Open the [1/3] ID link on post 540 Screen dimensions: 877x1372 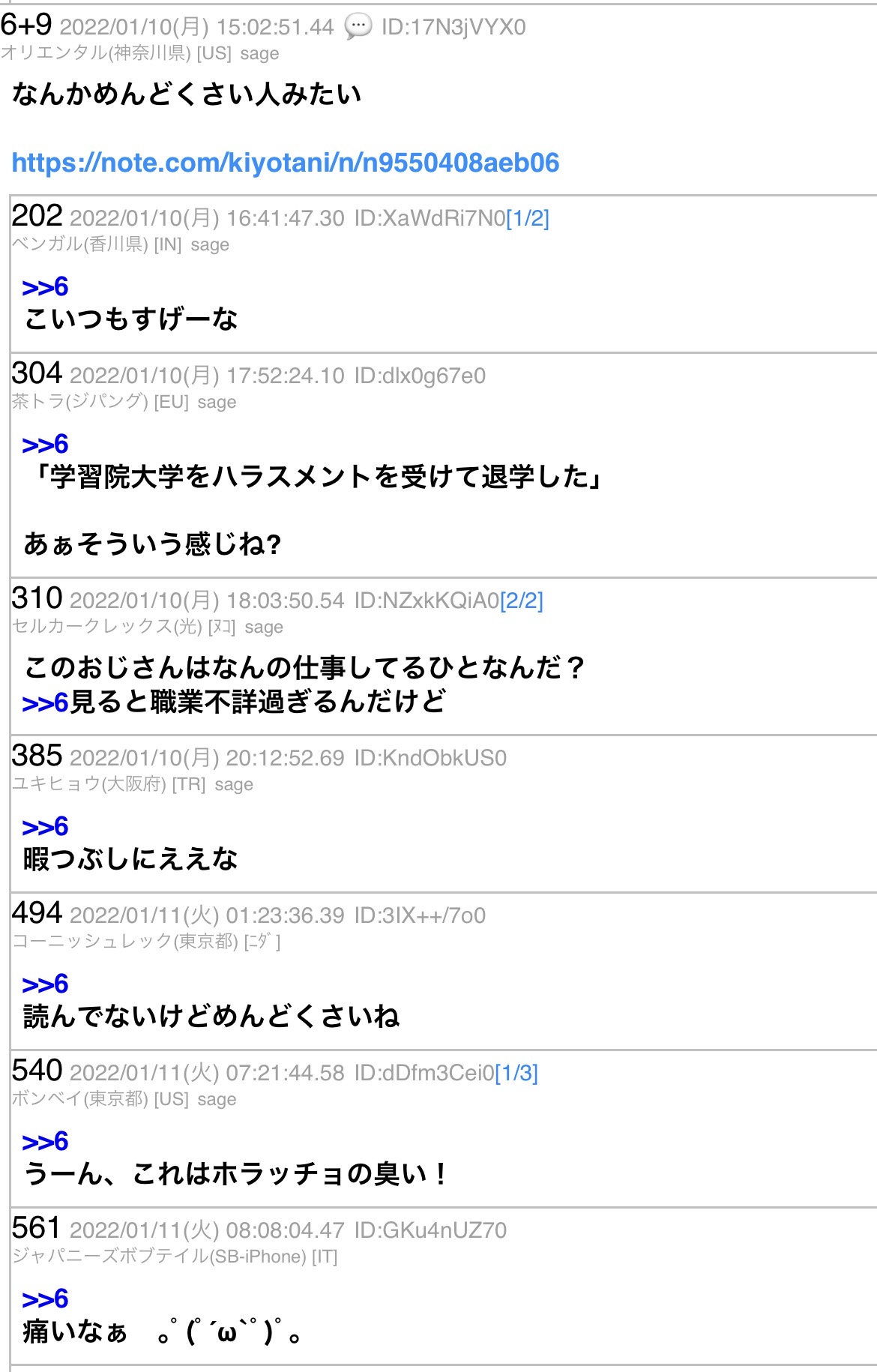click(x=516, y=1073)
